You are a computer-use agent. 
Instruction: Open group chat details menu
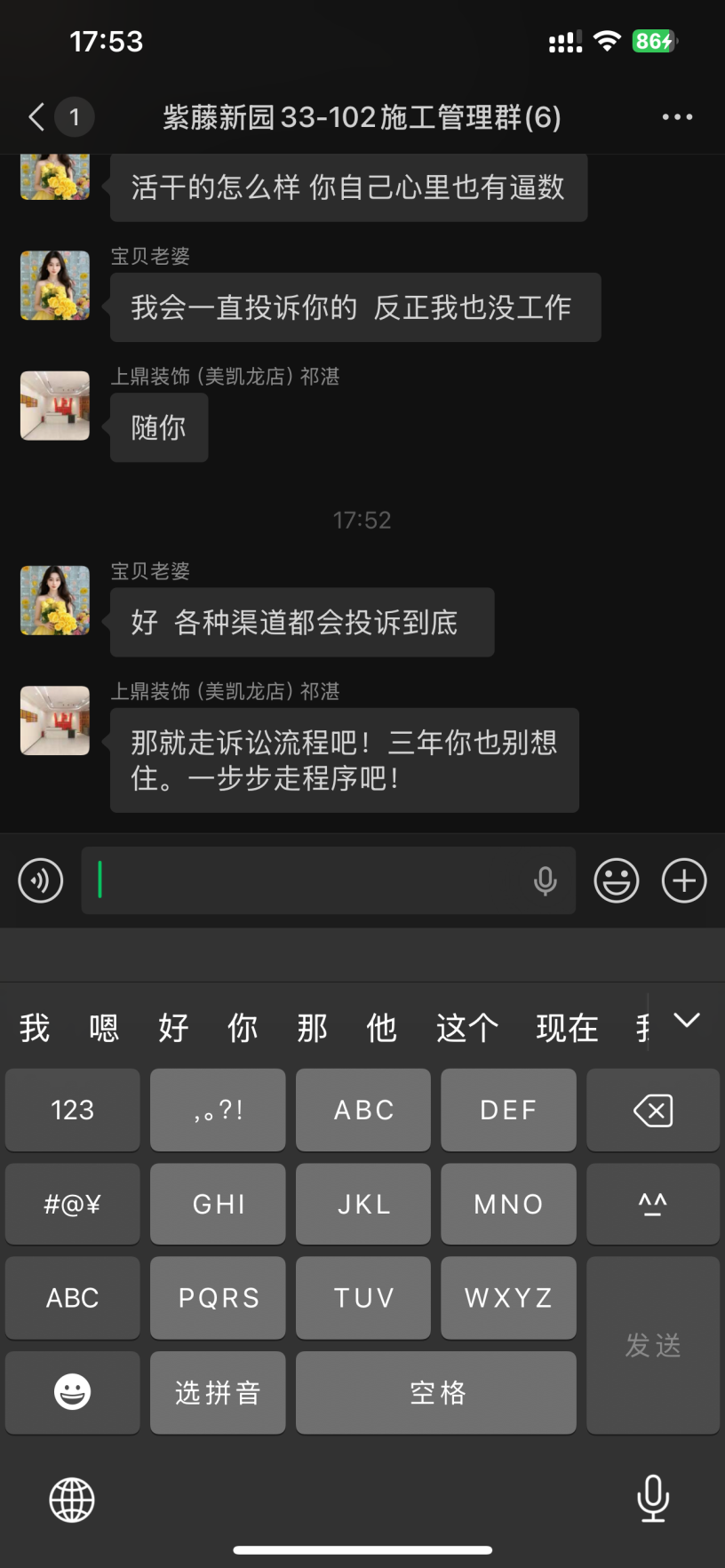pos(677,116)
